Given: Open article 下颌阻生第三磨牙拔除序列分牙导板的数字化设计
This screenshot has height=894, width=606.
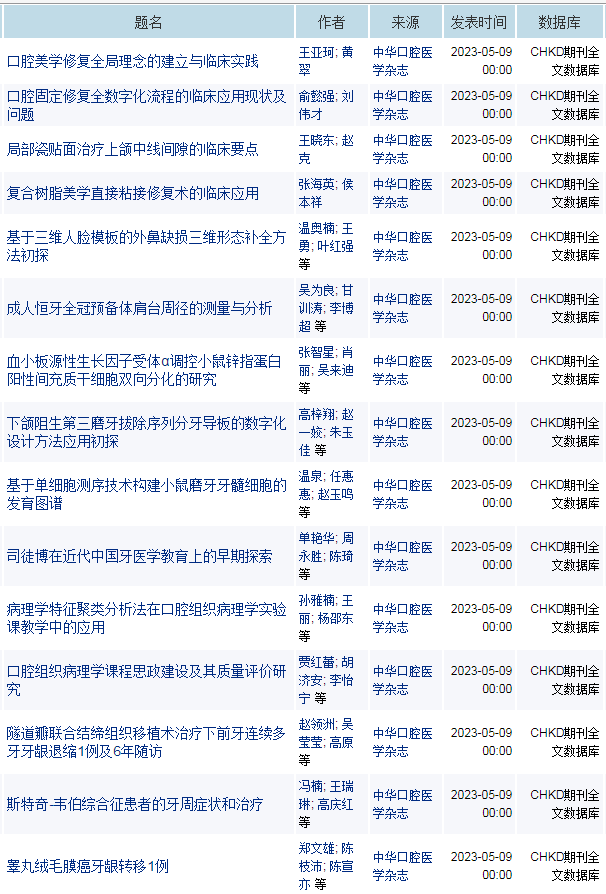Looking at the screenshot, I should point(146,432).
